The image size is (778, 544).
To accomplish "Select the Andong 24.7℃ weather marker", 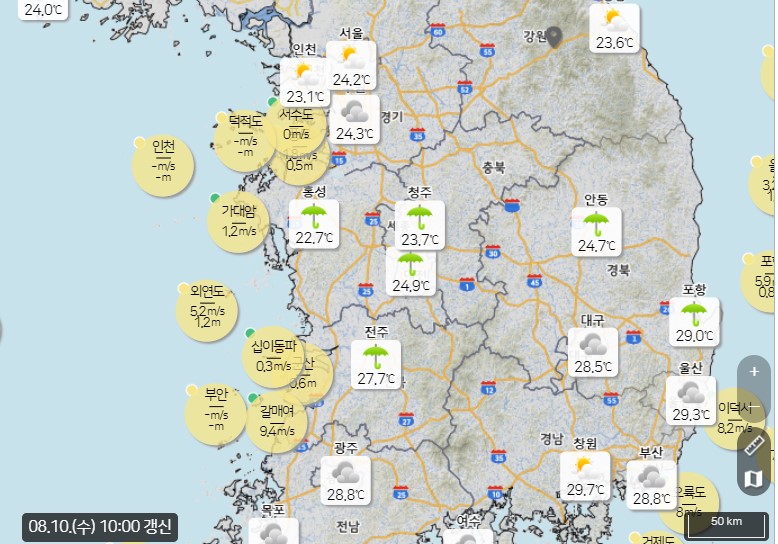I will (596, 231).
